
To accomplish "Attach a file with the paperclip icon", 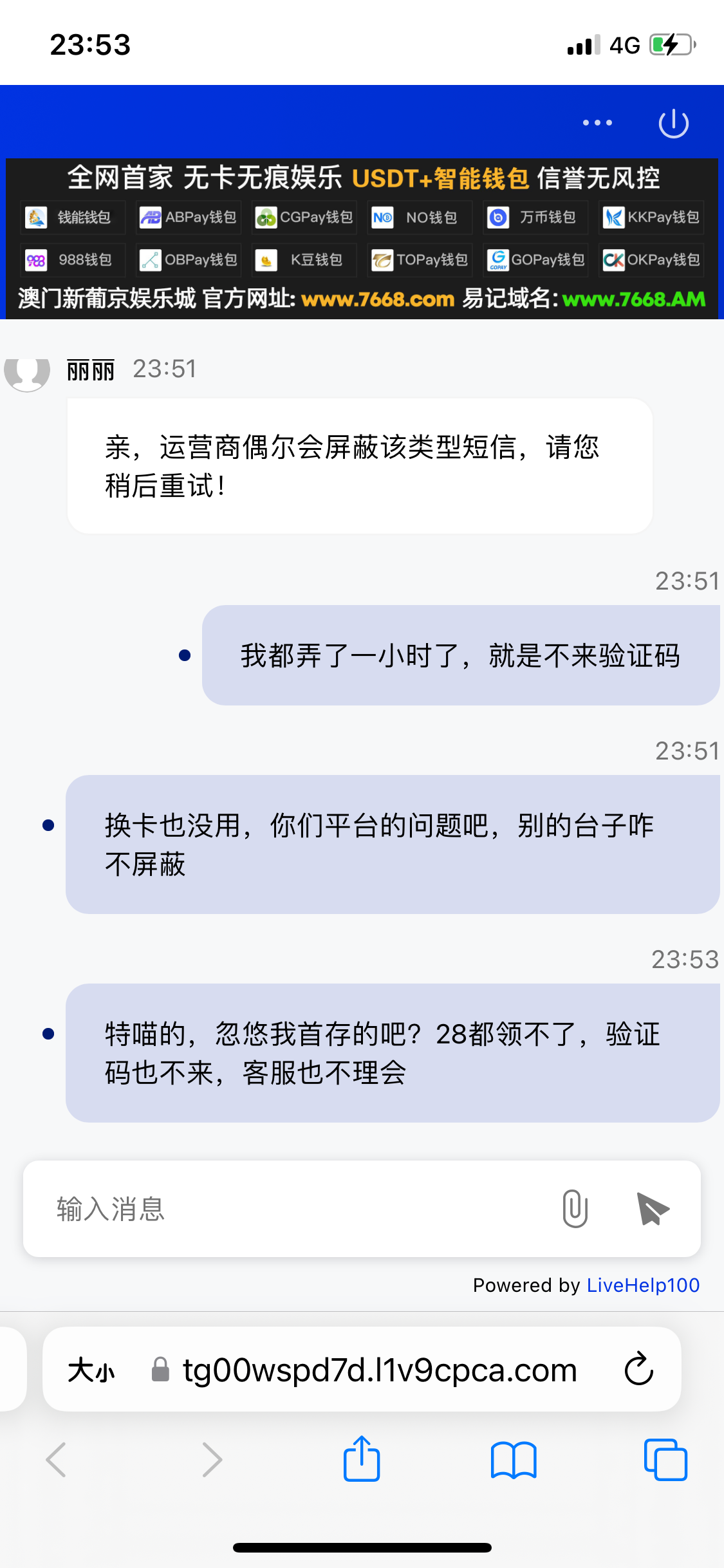I will (575, 1209).
